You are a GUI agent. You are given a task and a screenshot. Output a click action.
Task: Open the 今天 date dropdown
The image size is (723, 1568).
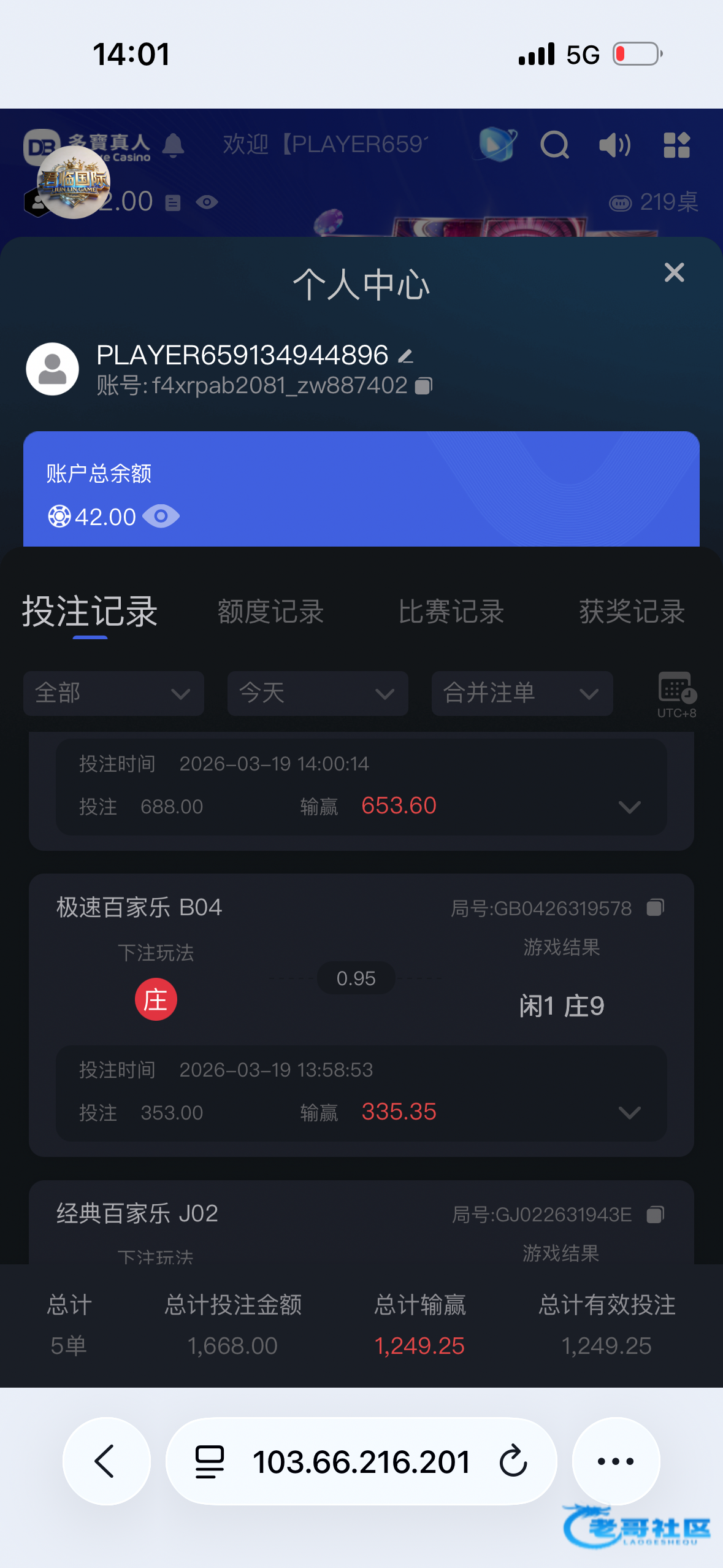point(318,693)
